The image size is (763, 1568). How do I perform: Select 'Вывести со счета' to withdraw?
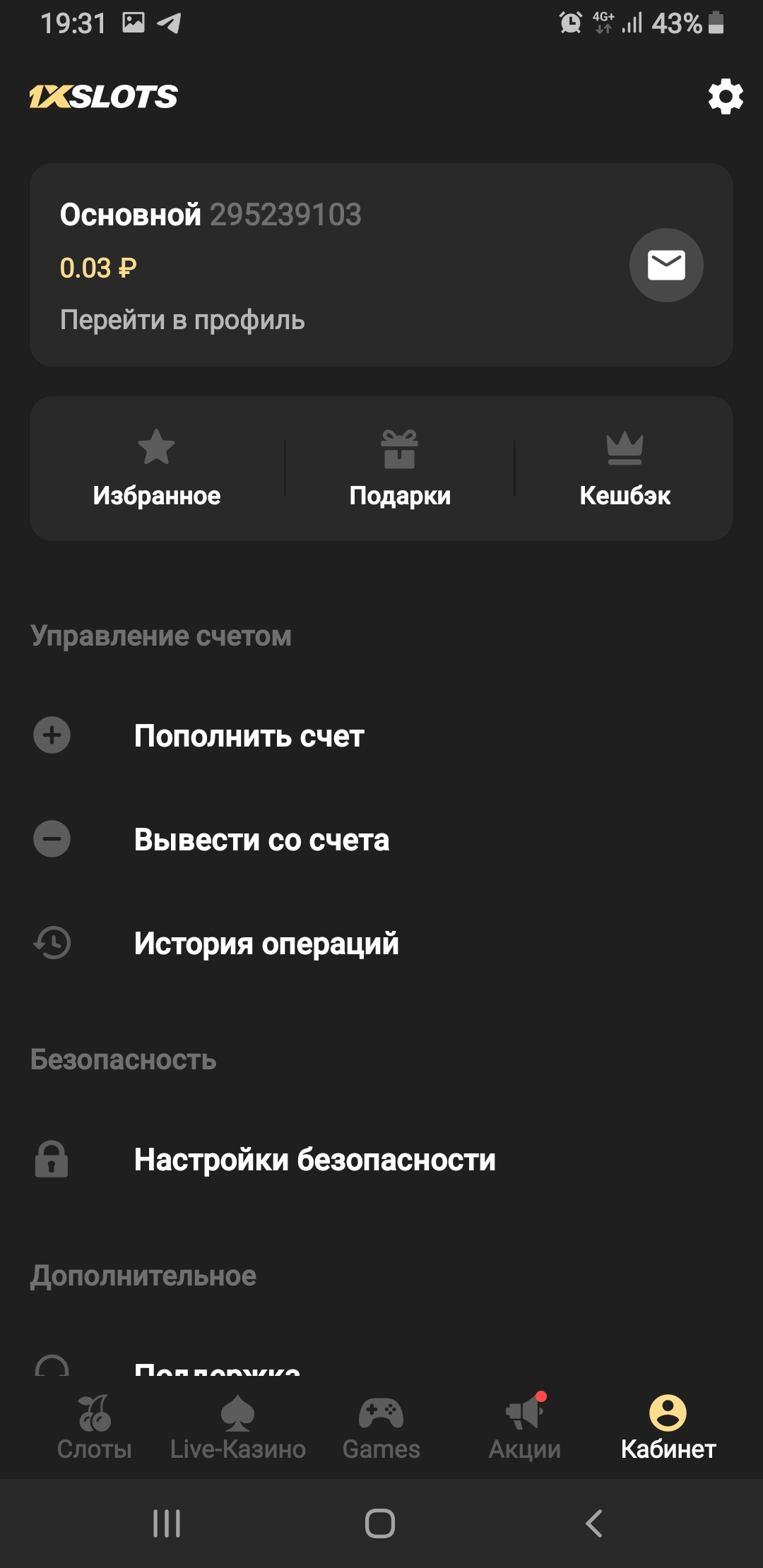(x=261, y=840)
